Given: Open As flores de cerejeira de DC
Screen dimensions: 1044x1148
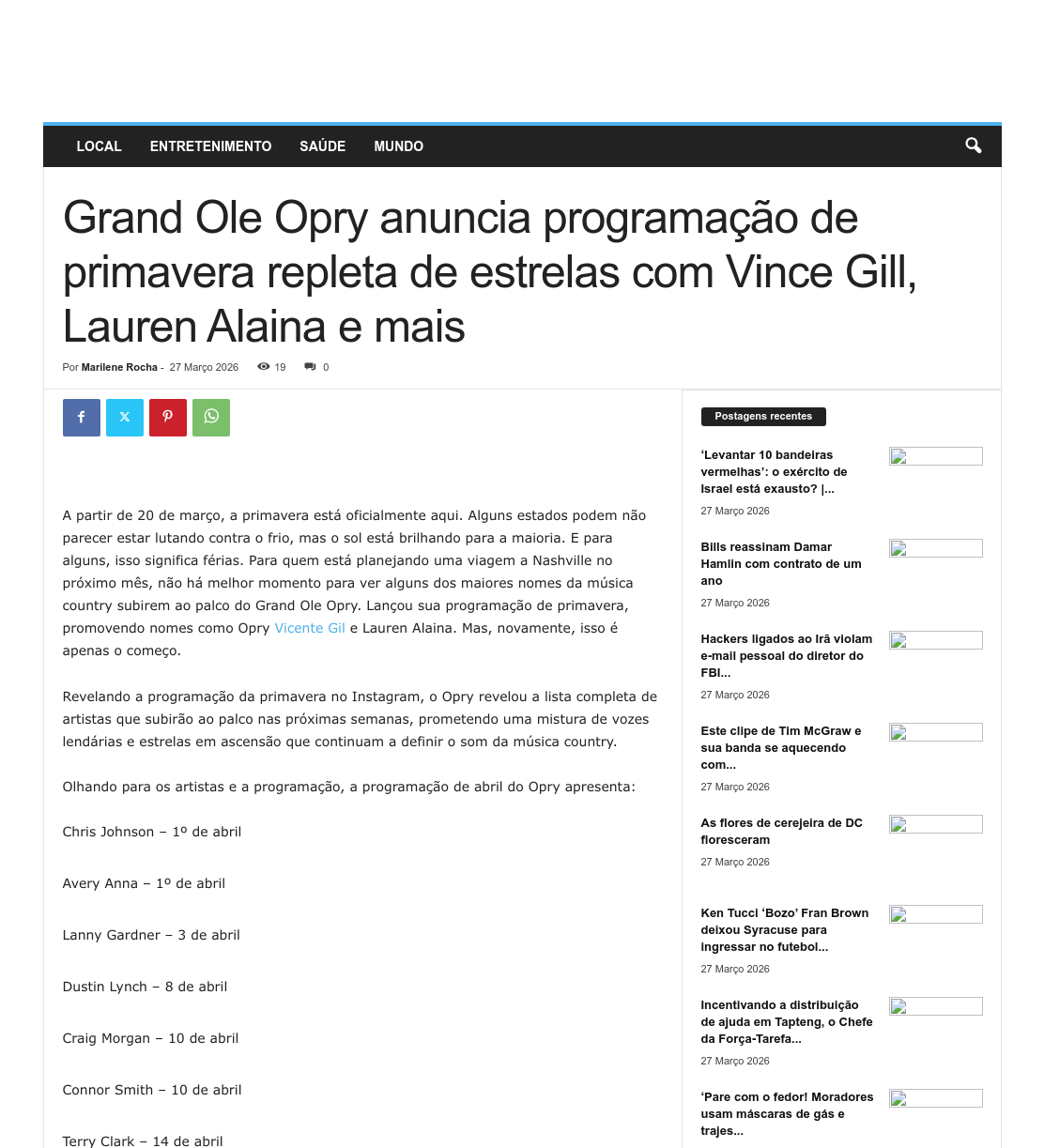Looking at the screenshot, I should coord(782,832).
